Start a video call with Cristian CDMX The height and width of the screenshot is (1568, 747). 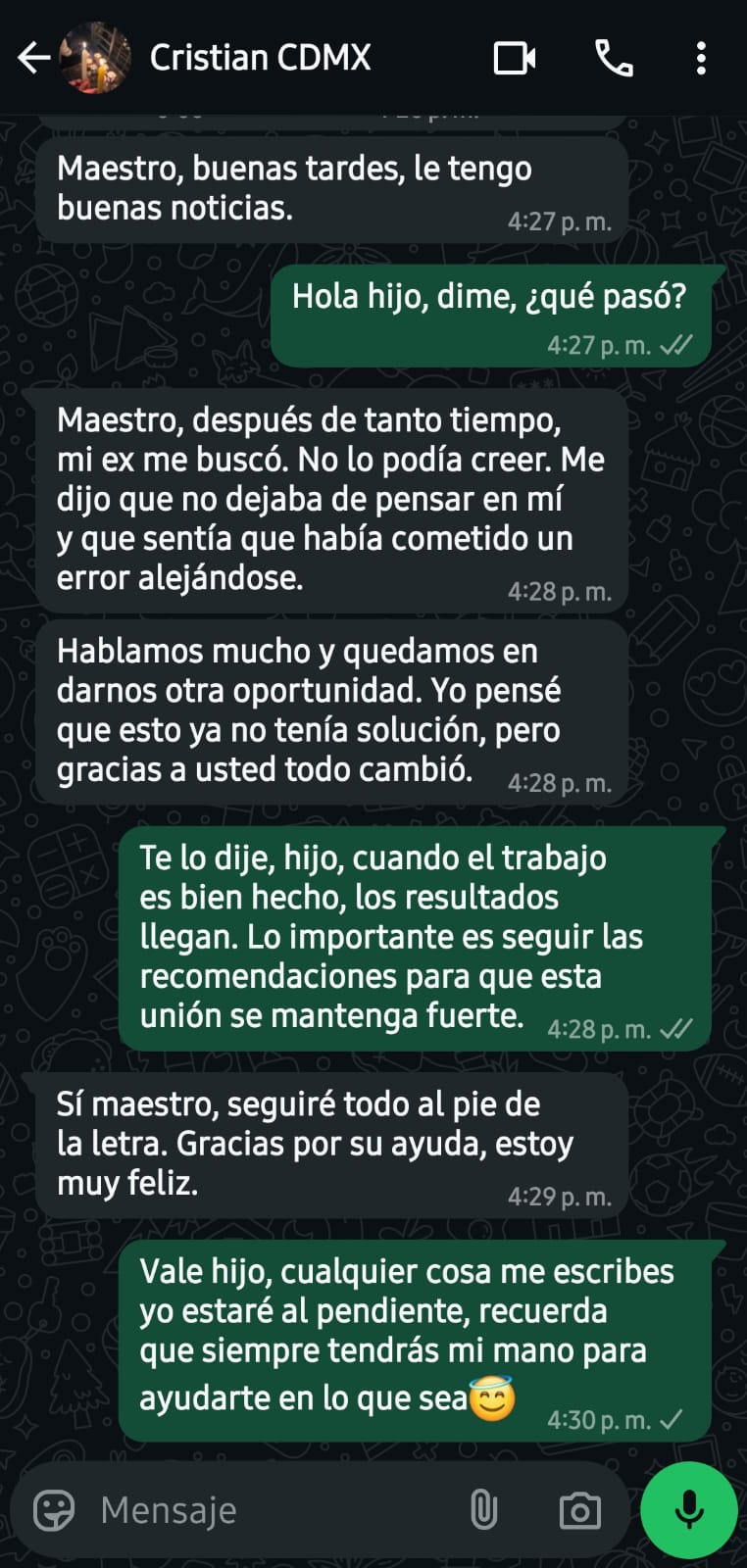point(515,58)
